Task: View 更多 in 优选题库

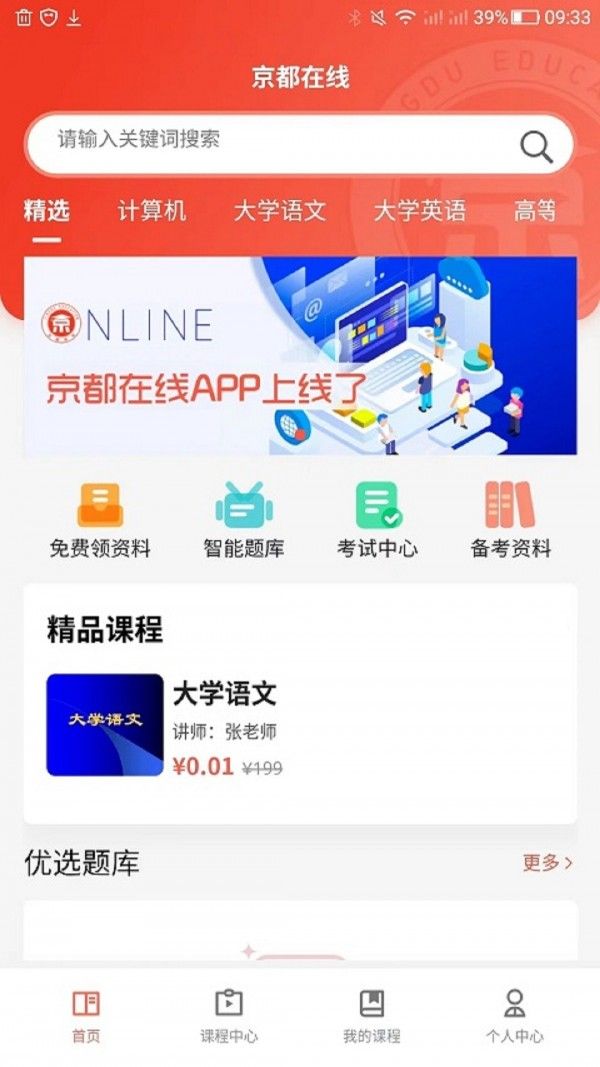Action: (x=547, y=863)
